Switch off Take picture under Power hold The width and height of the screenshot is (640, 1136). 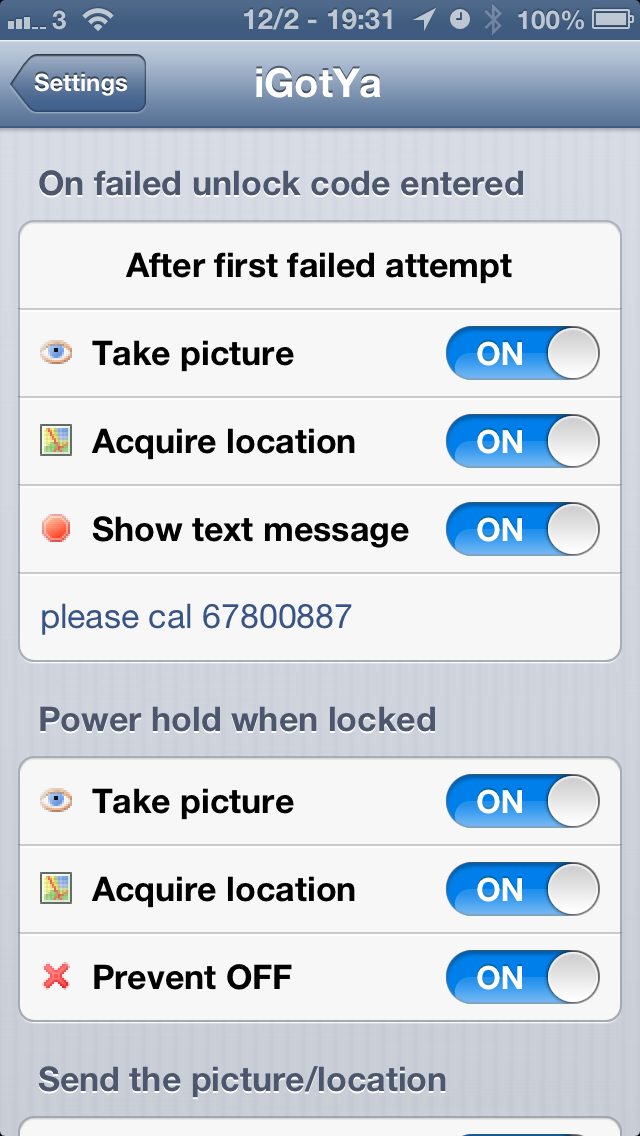tap(523, 801)
